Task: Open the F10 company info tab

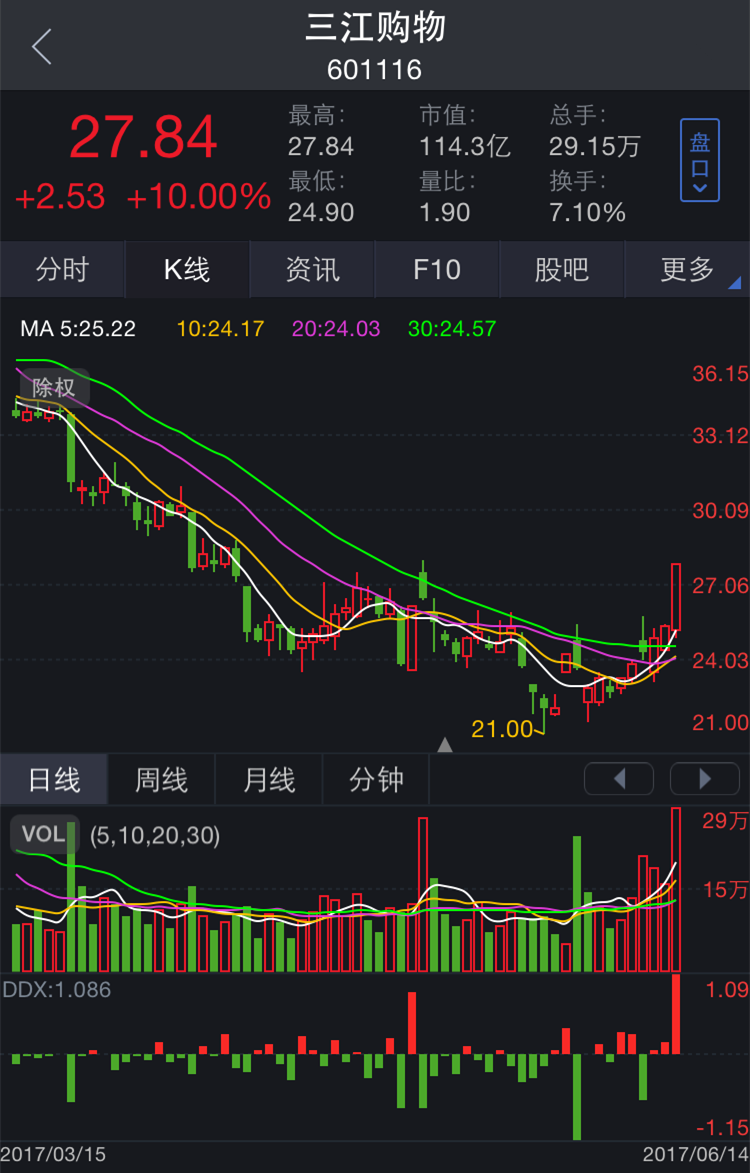Action: point(437,269)
